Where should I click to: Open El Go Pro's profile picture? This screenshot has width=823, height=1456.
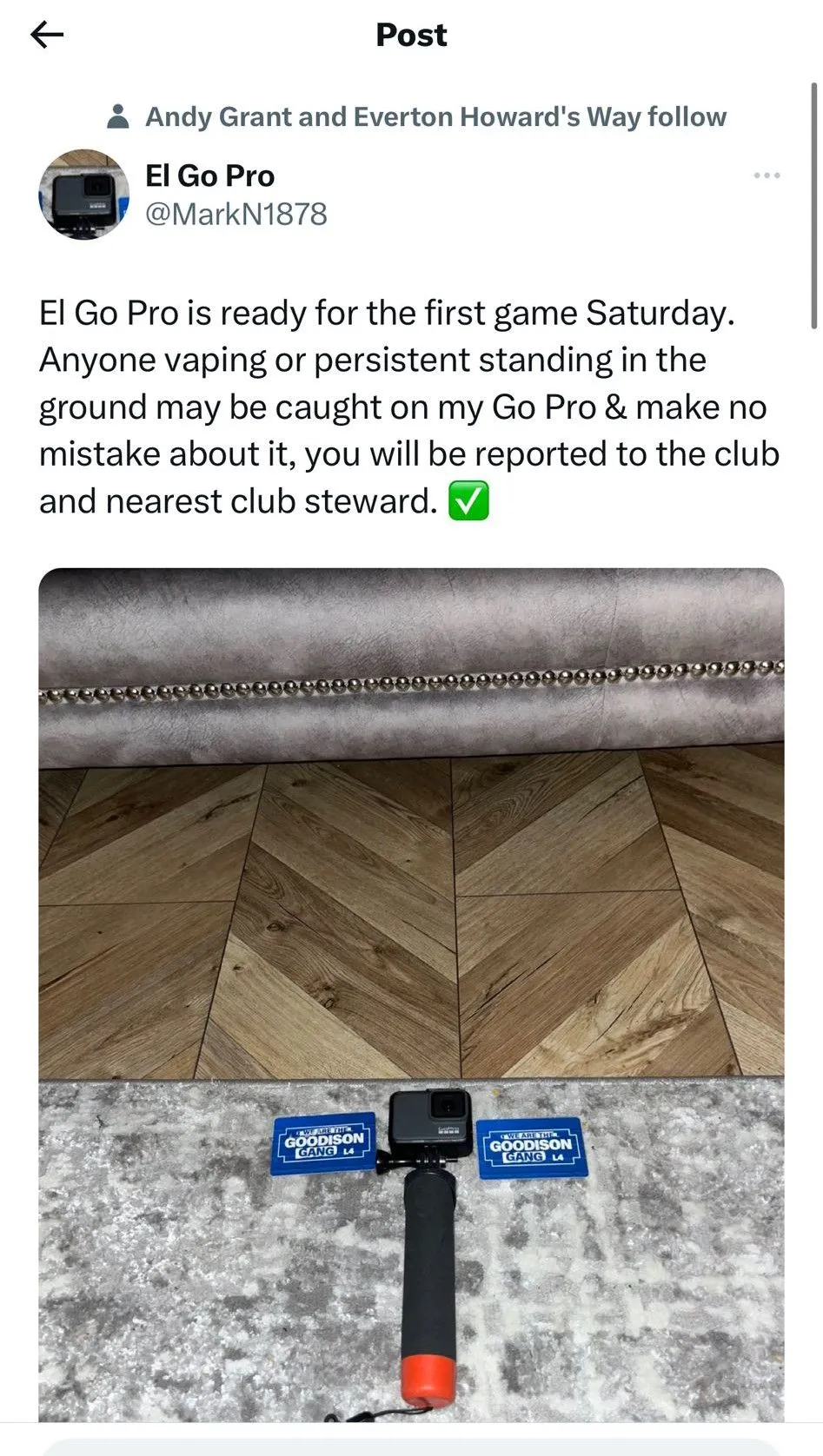(83, 195)
